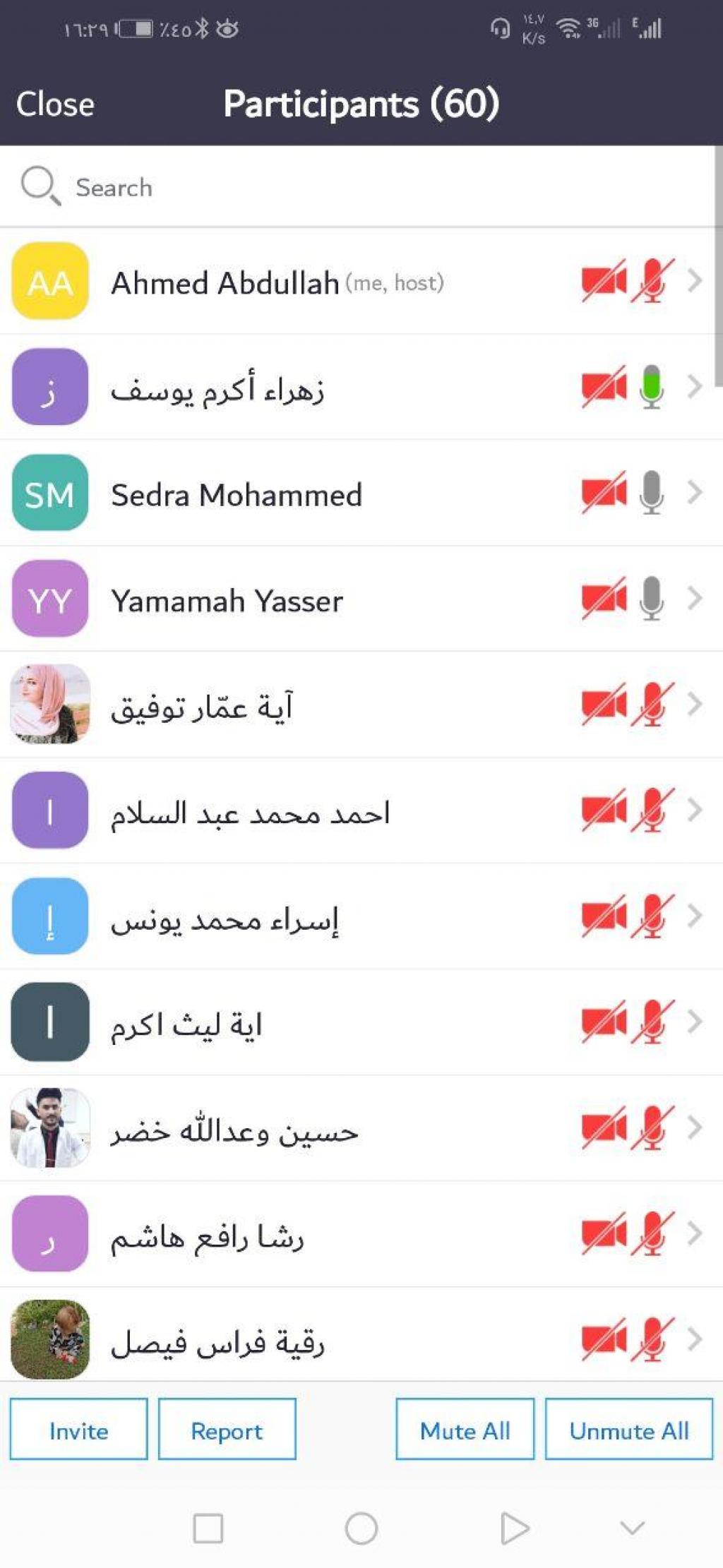Open participant row for حسين وعدالله خضر
This screenshot has width=723, height=1568.
click(x=353, y=1129)
